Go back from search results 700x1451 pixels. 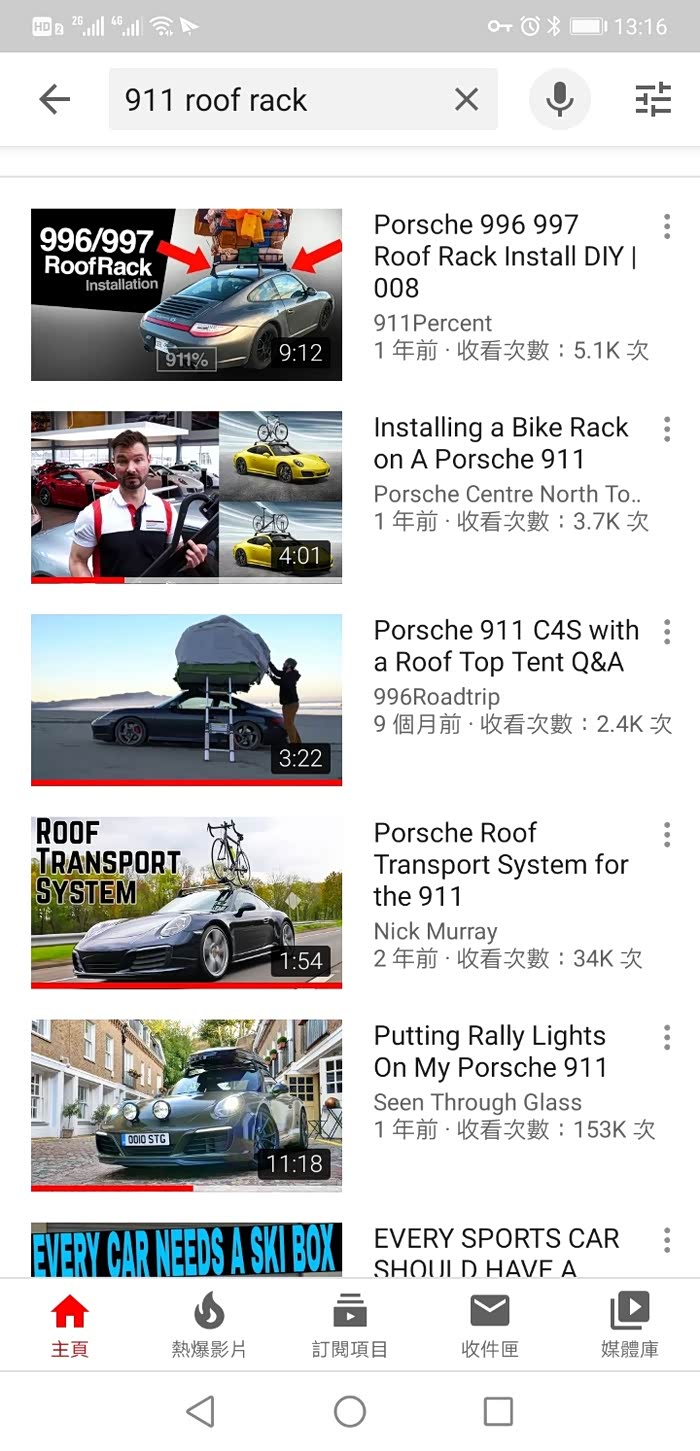[55, 99]
